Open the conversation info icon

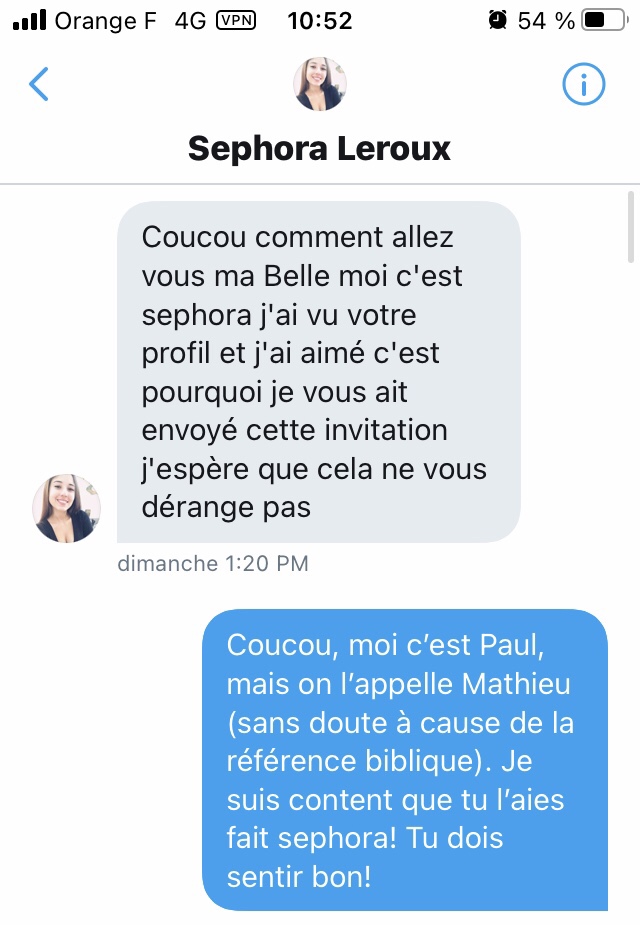(584, 85)
